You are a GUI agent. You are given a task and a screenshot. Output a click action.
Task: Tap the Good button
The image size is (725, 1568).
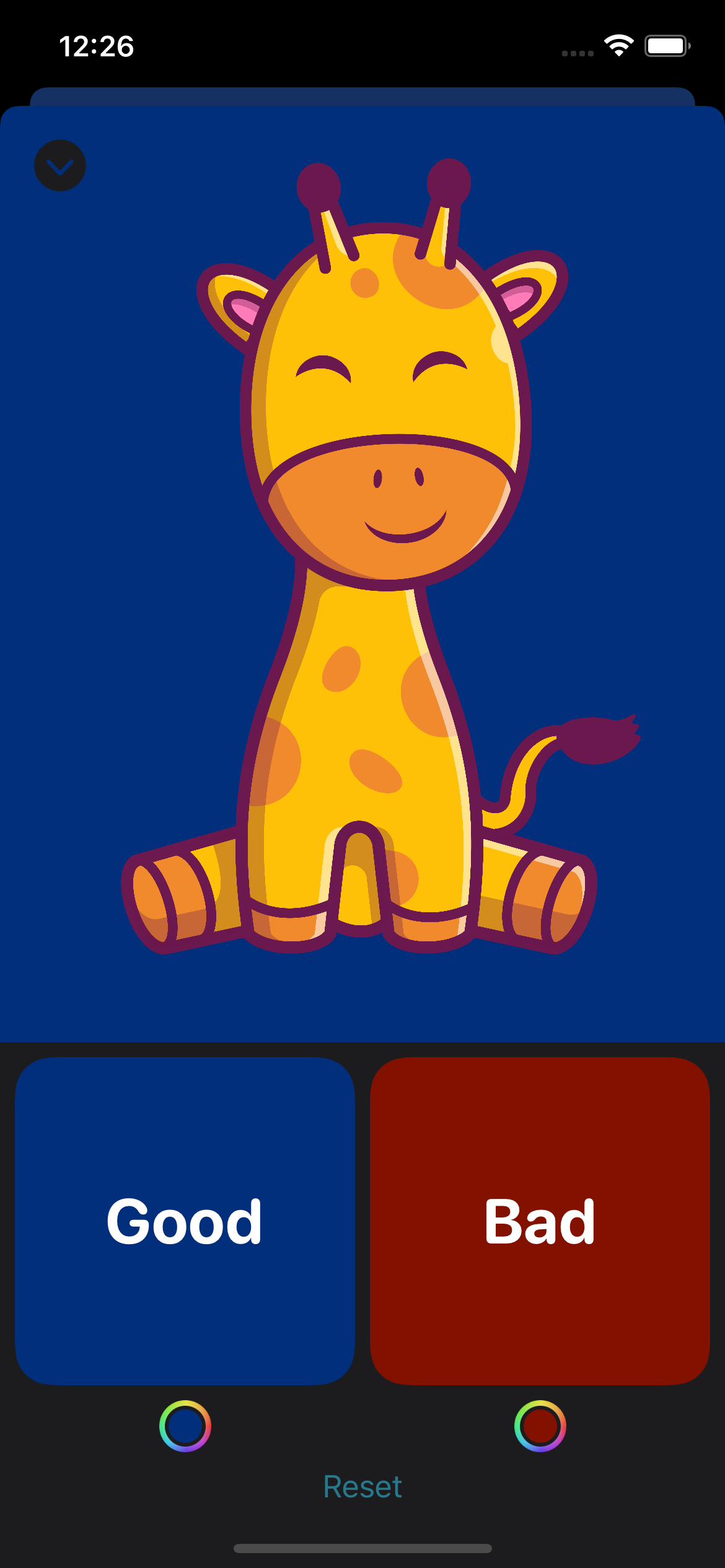point(185,1221)
